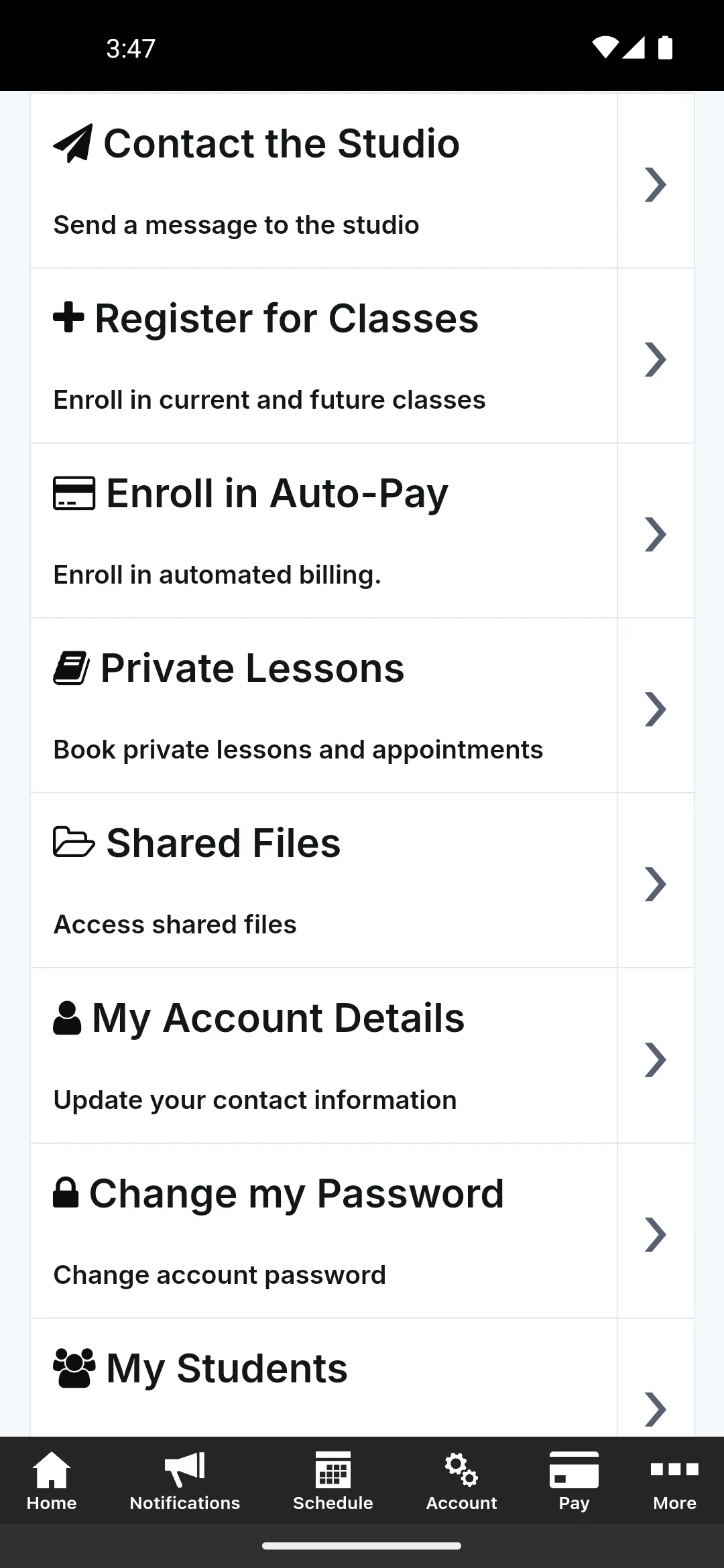The width and height of the screenshot is (724, 1568).
Task: Tap the More tab
Action: (674, 1481)
